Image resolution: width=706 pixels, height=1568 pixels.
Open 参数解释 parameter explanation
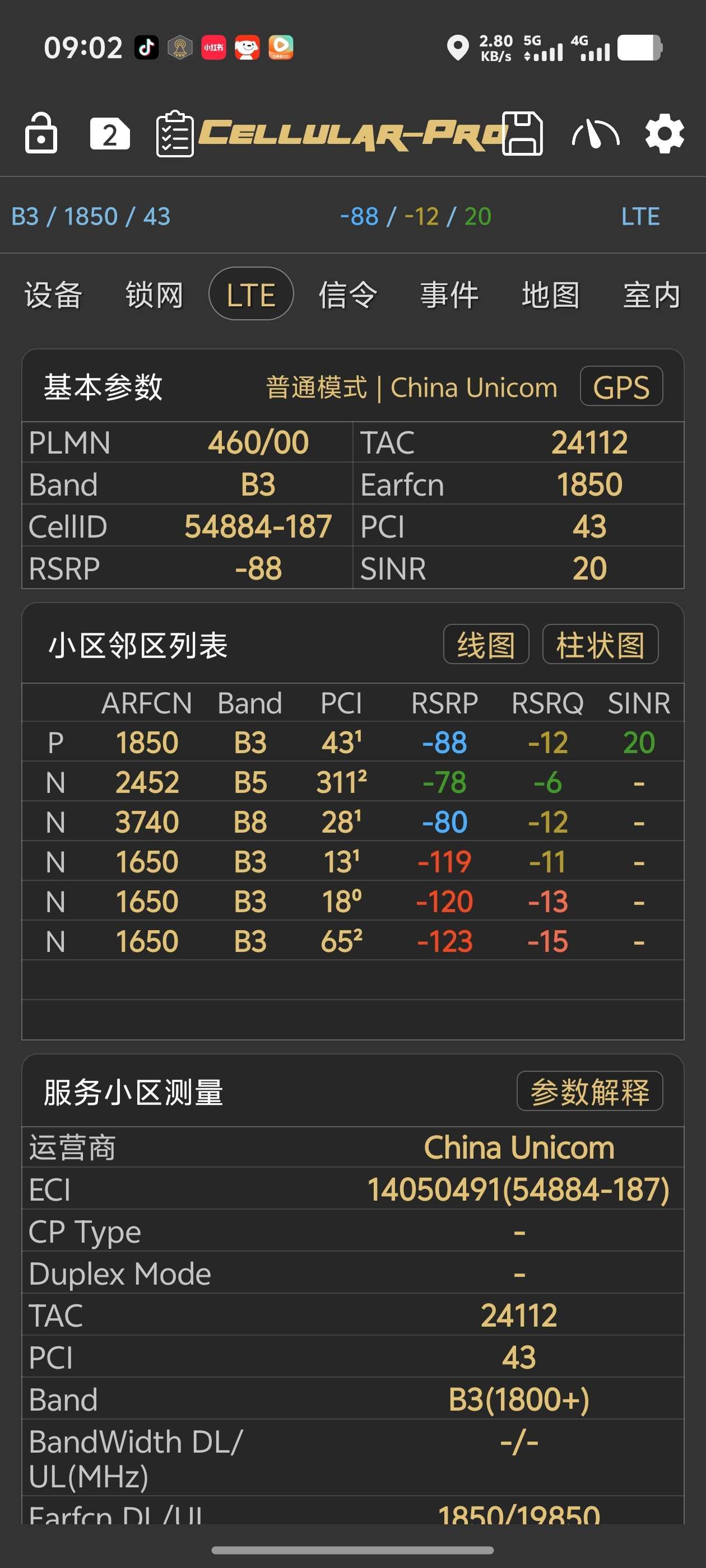point(589,1091)
